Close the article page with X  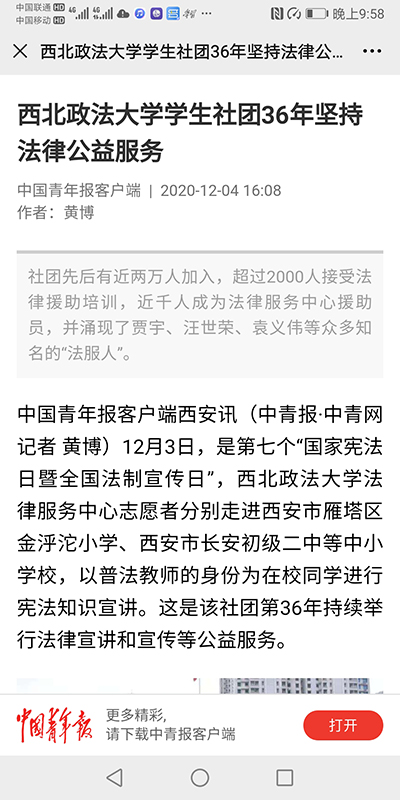point(20,51)
